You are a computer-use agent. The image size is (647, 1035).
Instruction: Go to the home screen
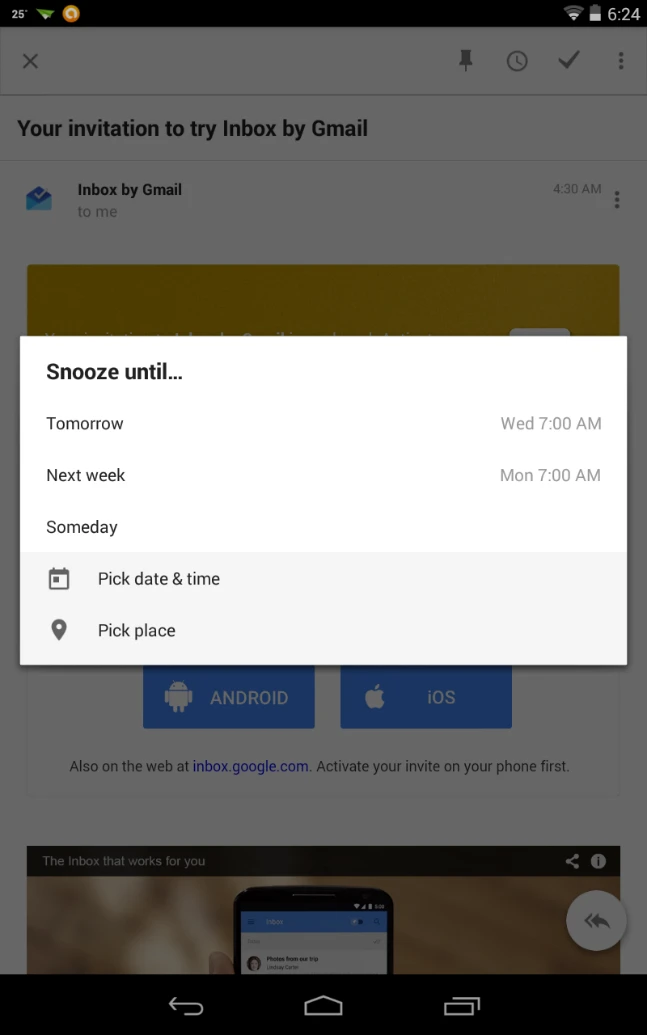point(323,1006)
